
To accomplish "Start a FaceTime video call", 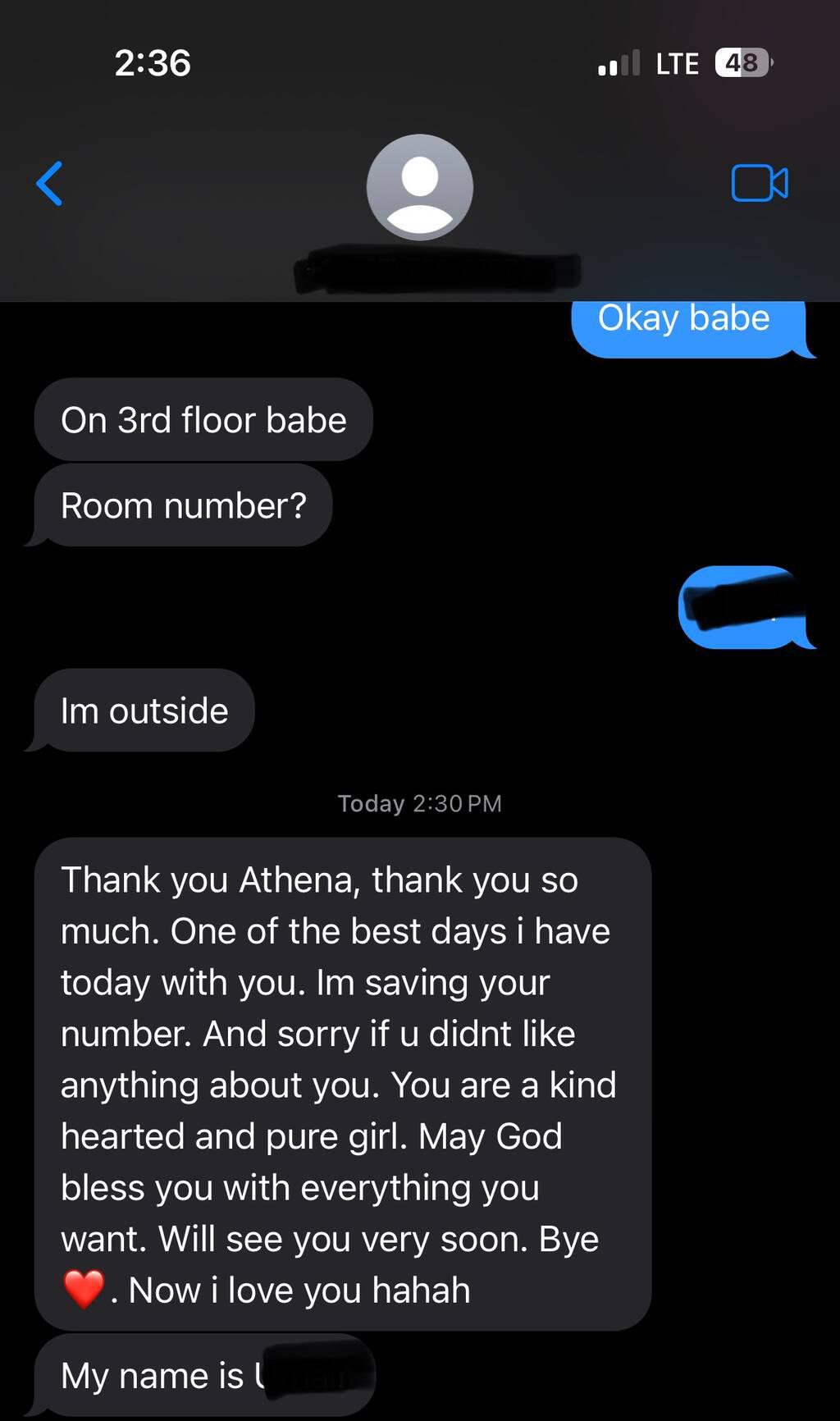I will point(760,183).
